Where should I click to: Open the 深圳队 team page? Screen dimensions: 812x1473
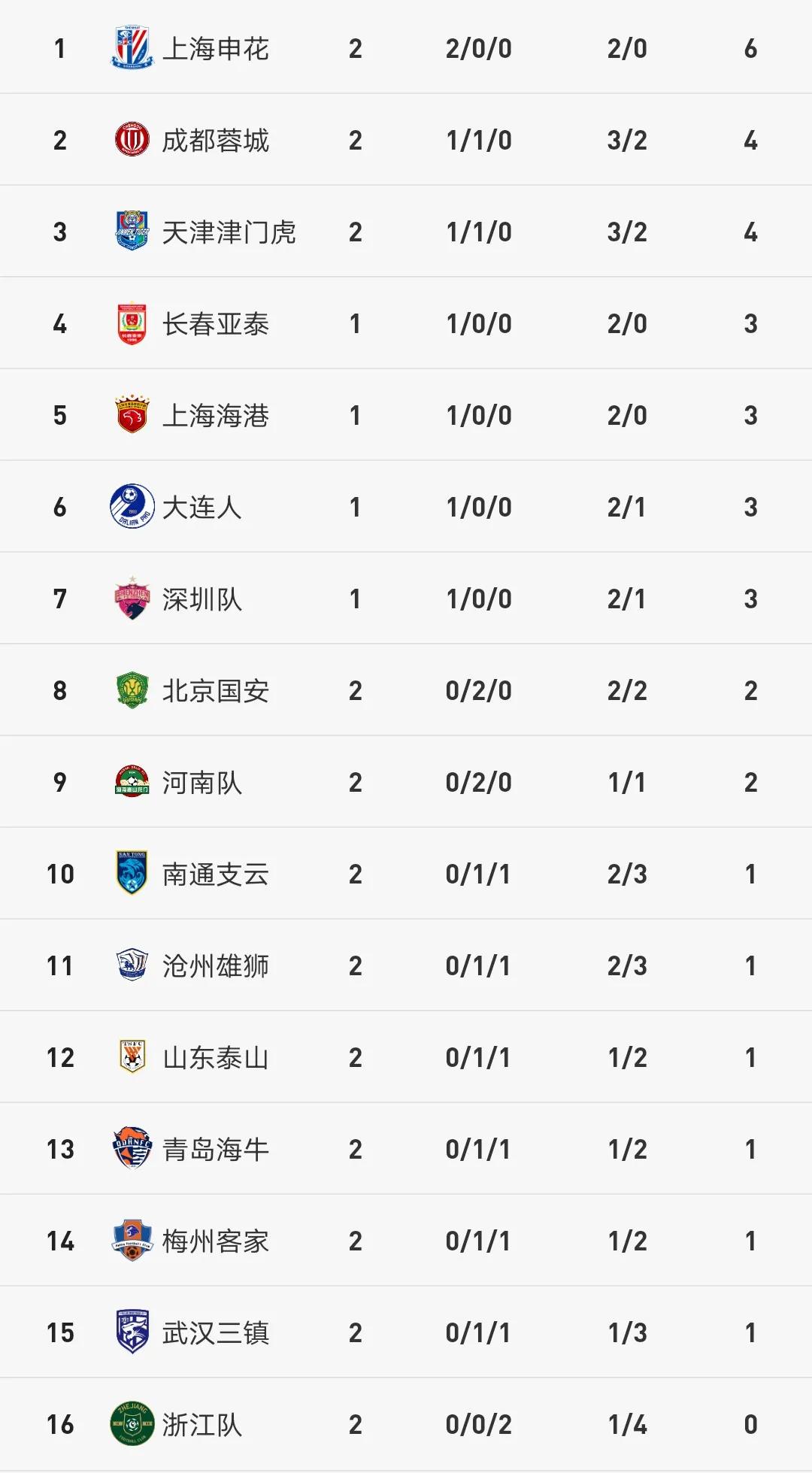click(x=201, y=598)
